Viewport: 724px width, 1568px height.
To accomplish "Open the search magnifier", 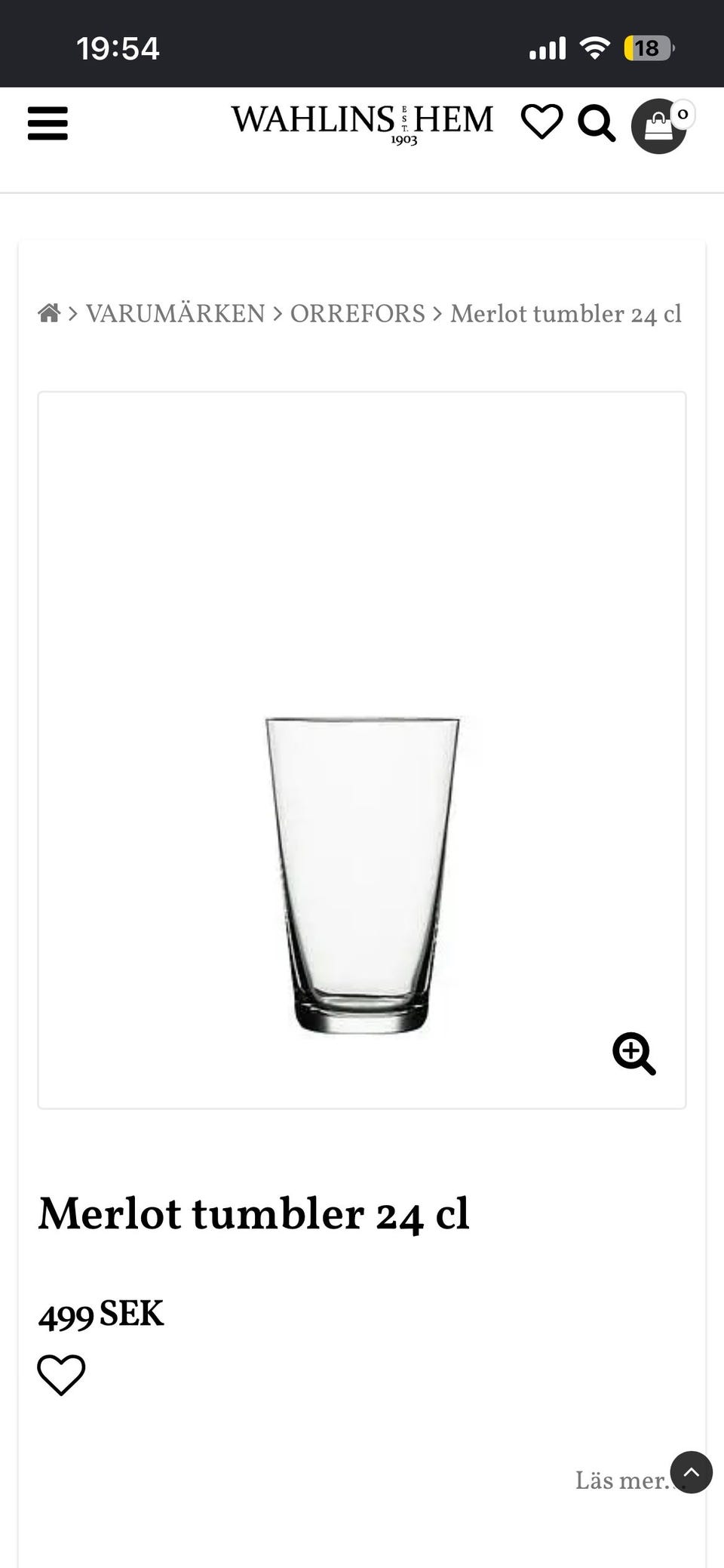I will click(x=597, y=124).
